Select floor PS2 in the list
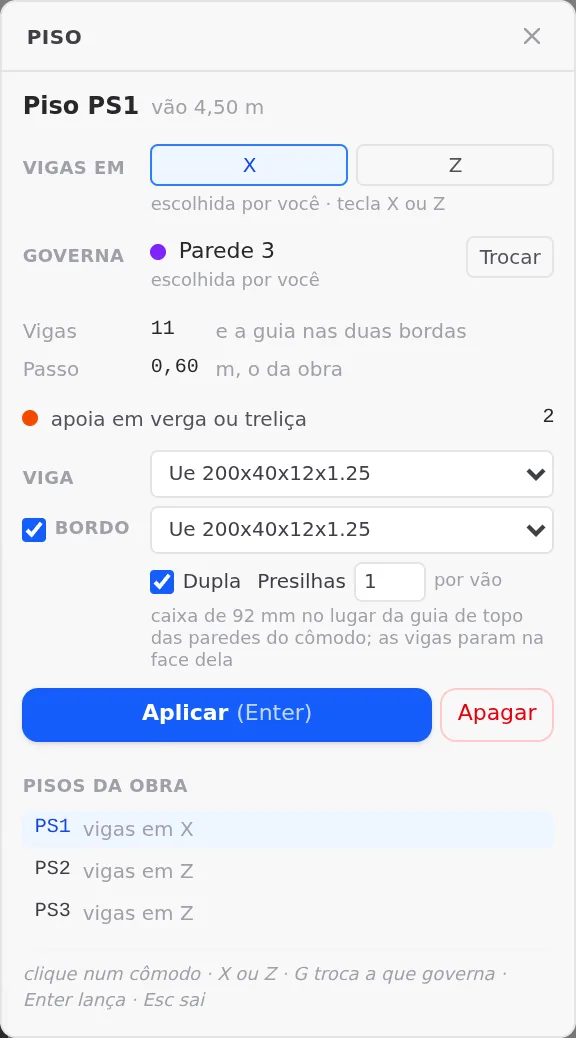The image size is (576, 1038). click(x=288, y=871)
